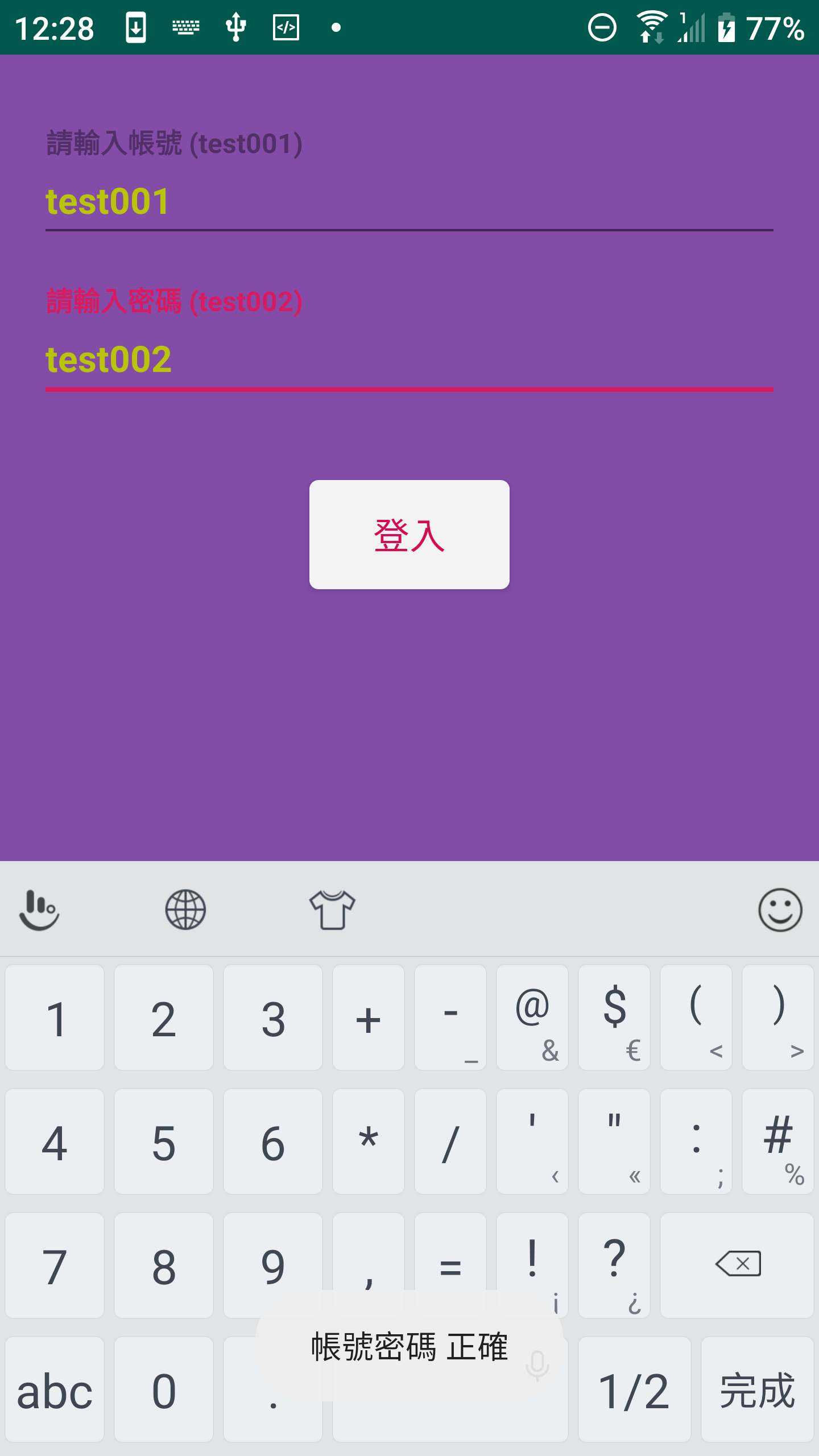Focus the password field containing test002

(409, 360)
